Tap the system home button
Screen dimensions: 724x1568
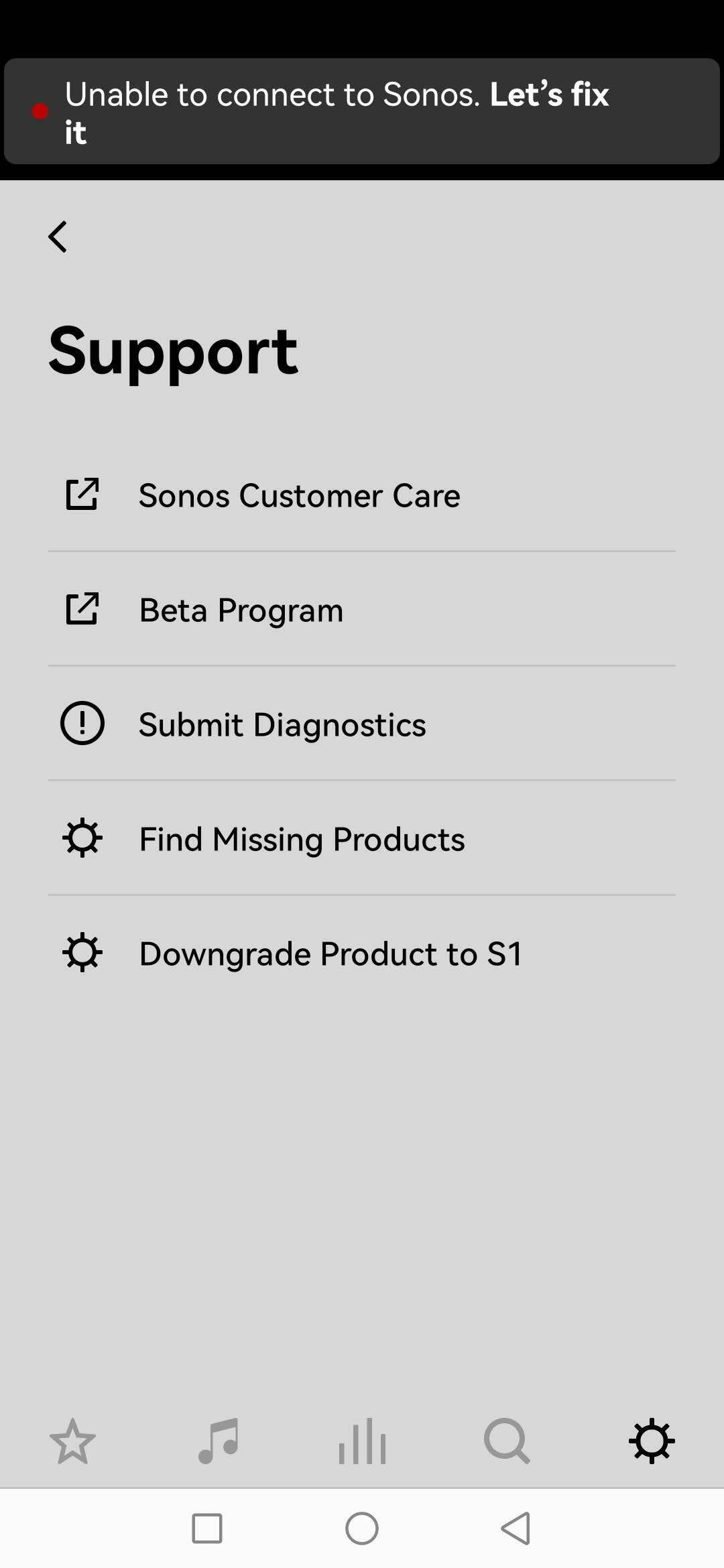(362, 1528)
